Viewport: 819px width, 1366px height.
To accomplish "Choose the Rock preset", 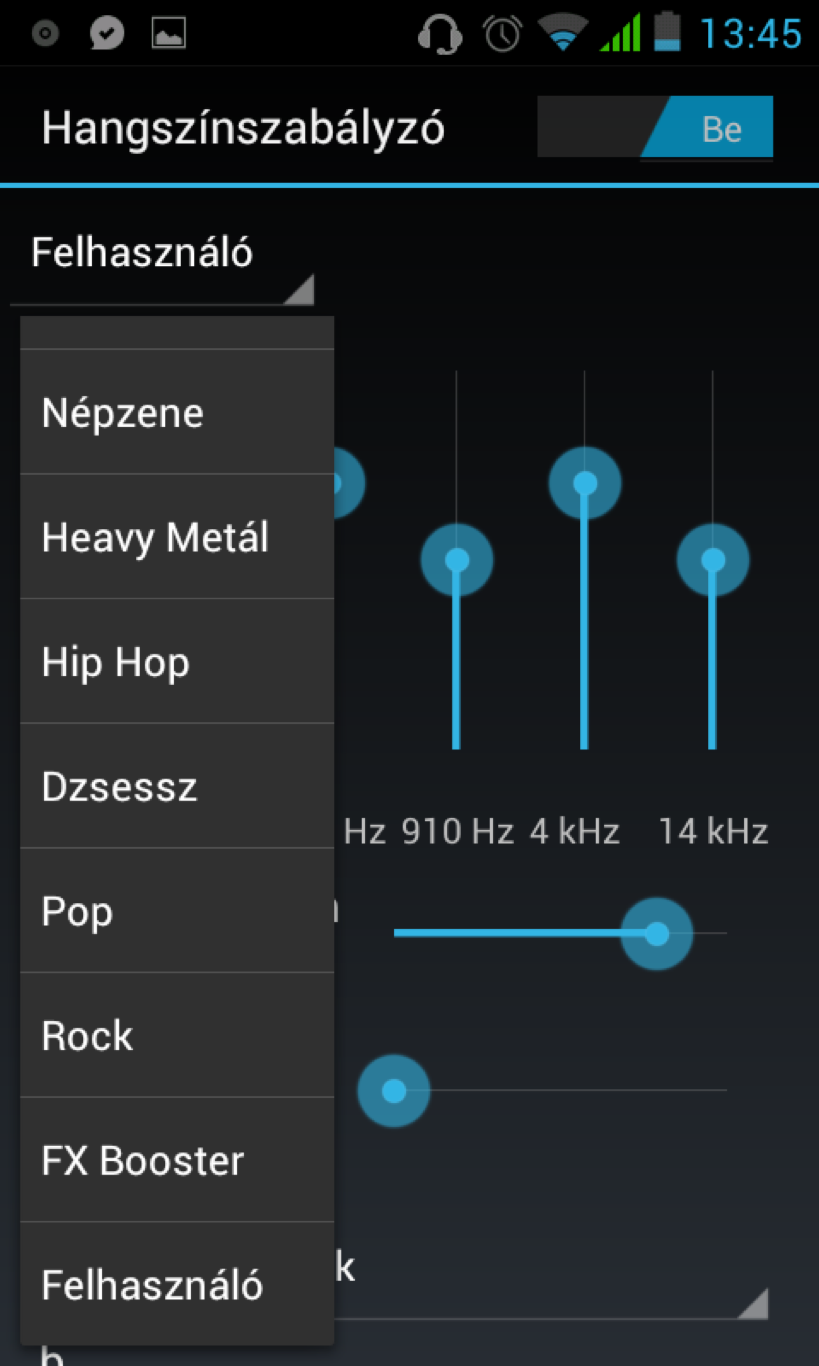I will click(x=176, y=1036).
